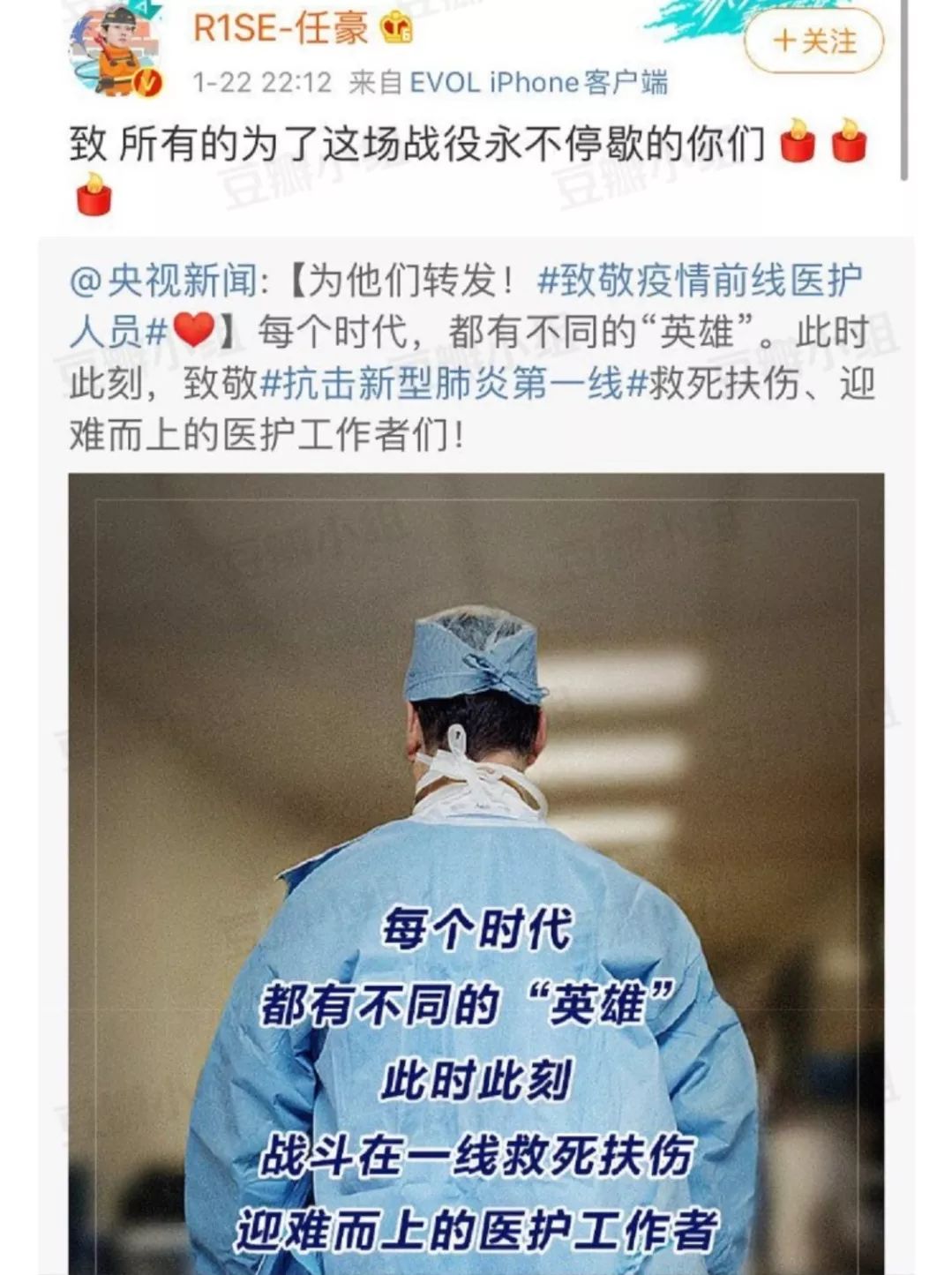Open the R1SE-任豪 username

(280, 28)
